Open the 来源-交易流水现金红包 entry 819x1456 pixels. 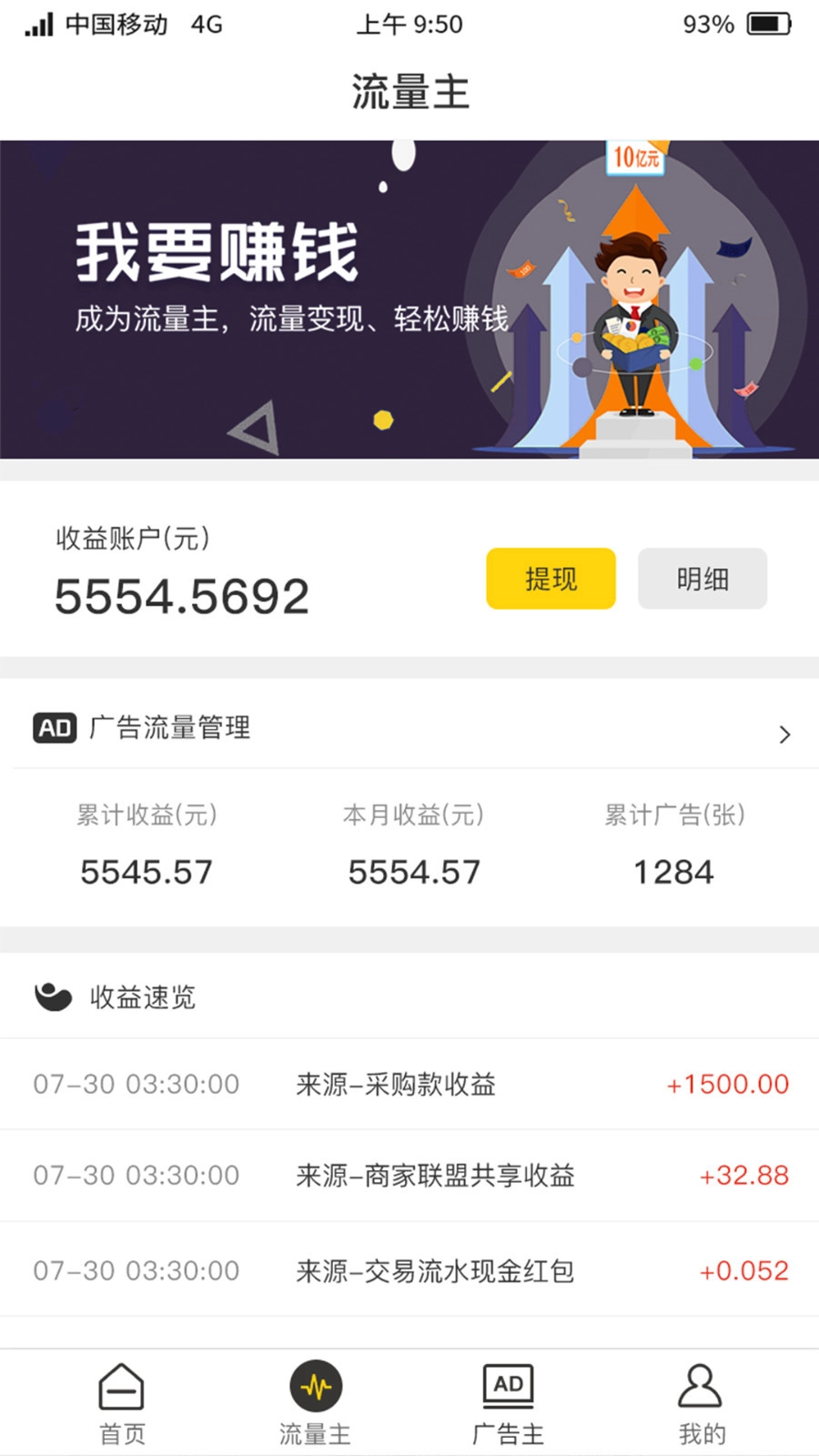coord(409,1270)
